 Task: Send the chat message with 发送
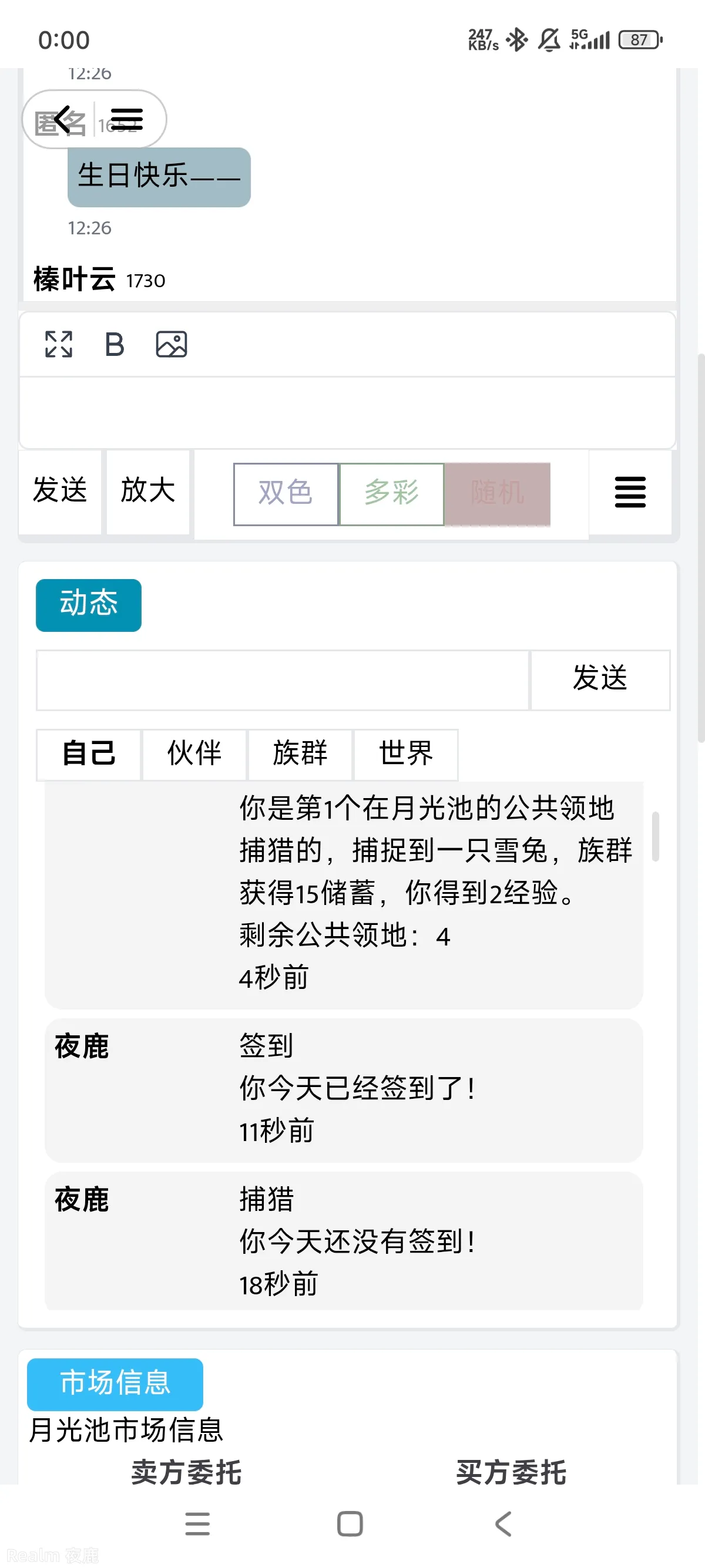[60, 490]
